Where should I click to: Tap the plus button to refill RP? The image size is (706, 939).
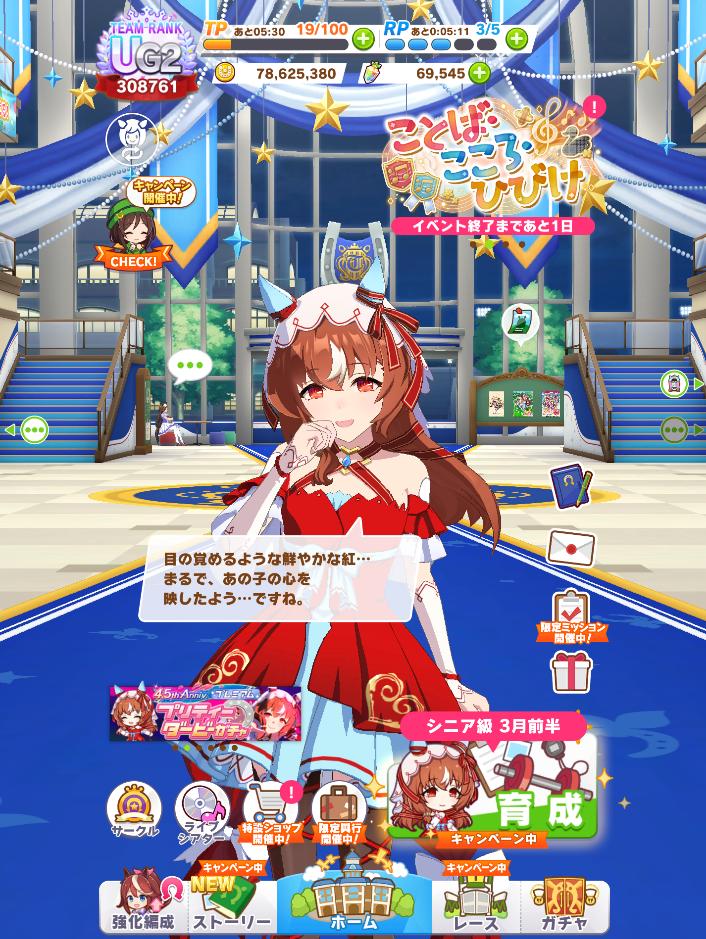[x=516, y=39]
